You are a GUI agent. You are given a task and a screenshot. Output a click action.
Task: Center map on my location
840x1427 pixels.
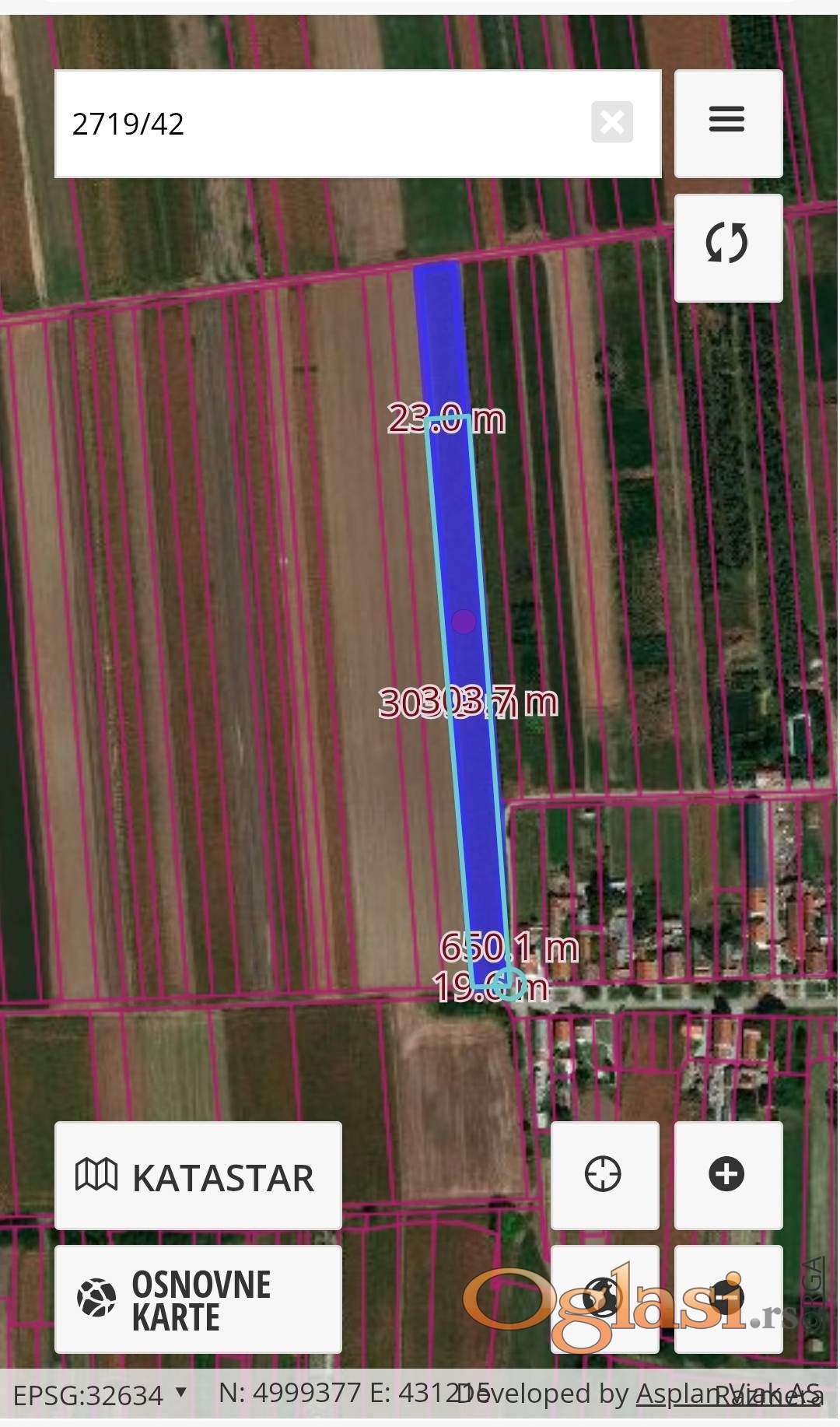604,1174
